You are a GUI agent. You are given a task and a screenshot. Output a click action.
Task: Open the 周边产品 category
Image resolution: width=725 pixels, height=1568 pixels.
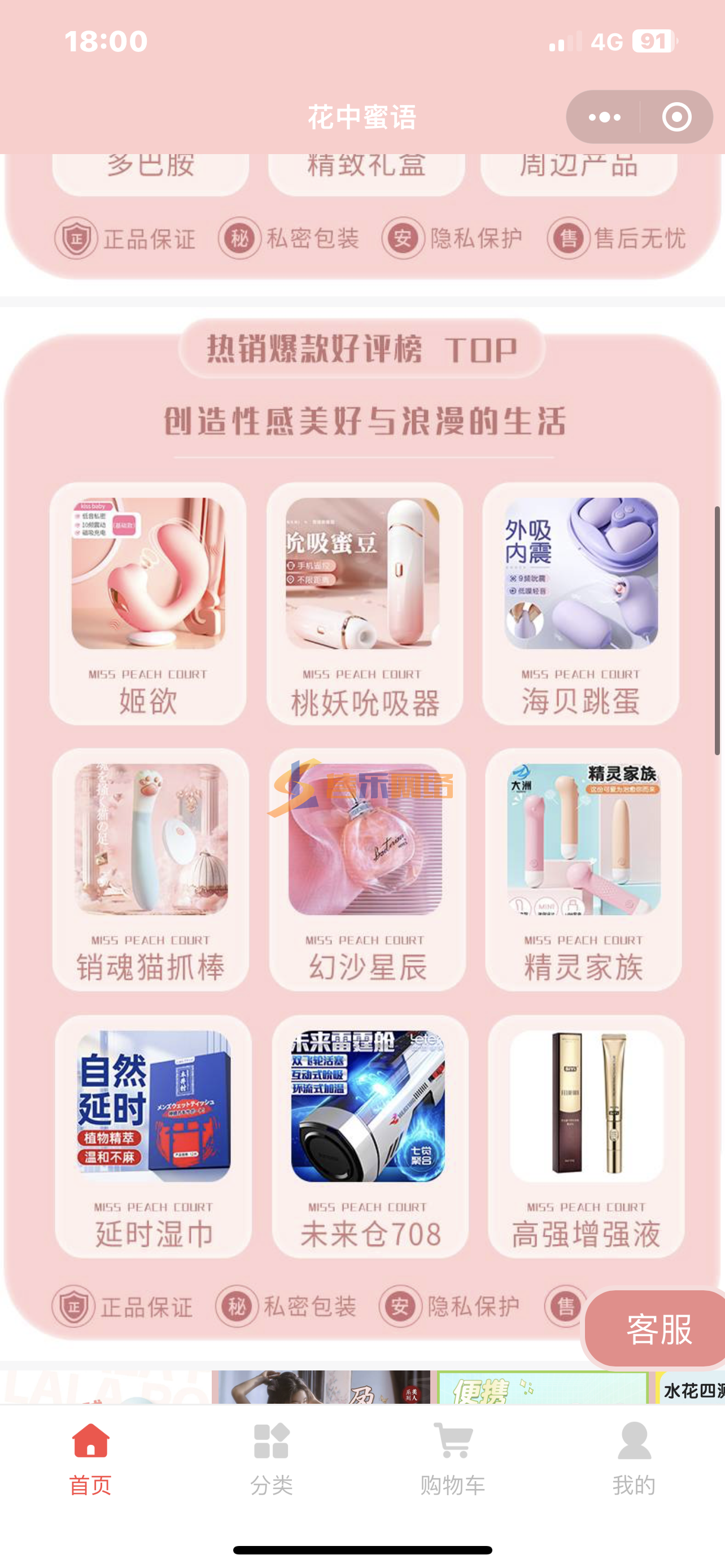[579, 172]
